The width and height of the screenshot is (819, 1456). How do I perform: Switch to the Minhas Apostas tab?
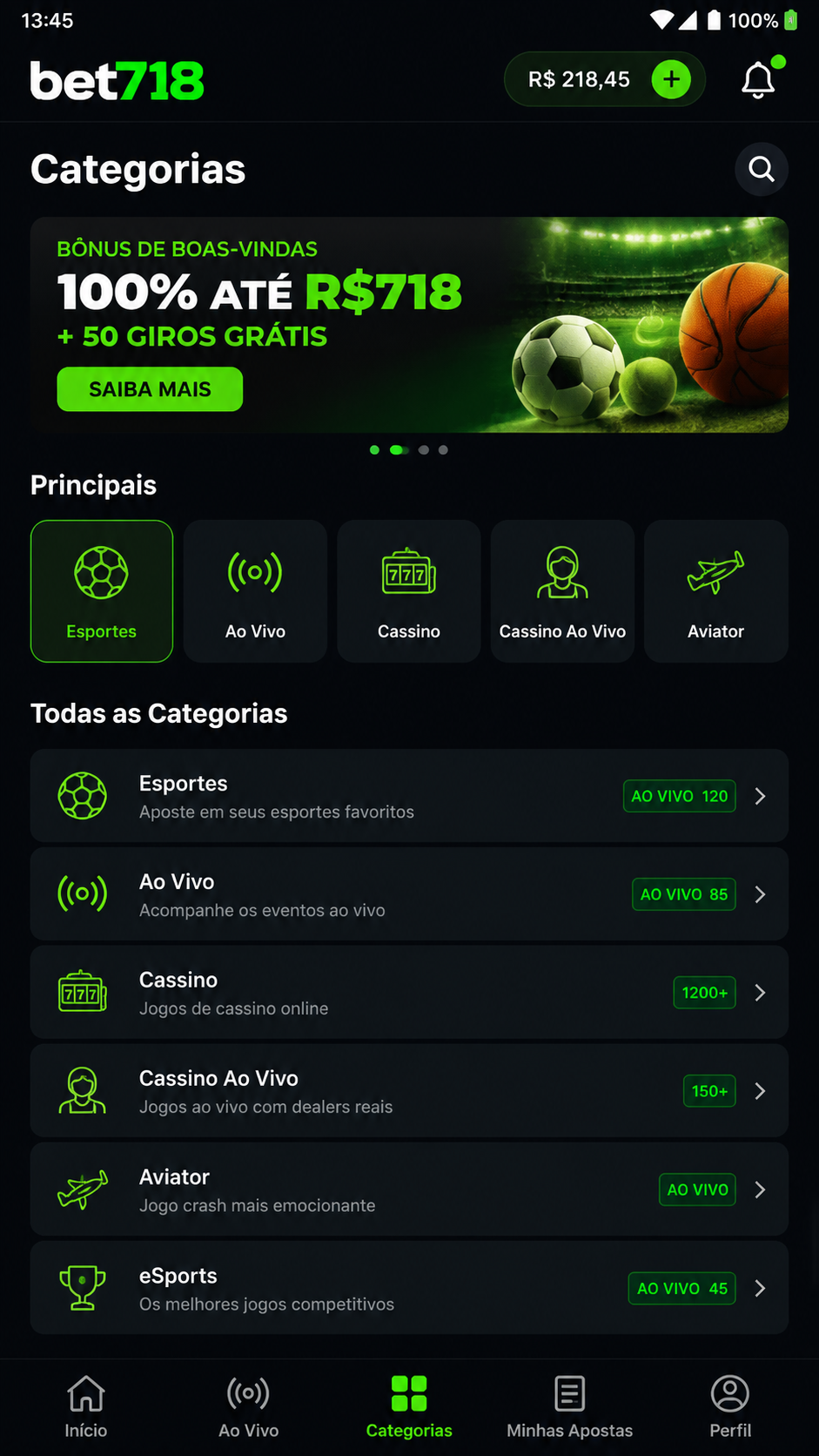point(569,1406)
